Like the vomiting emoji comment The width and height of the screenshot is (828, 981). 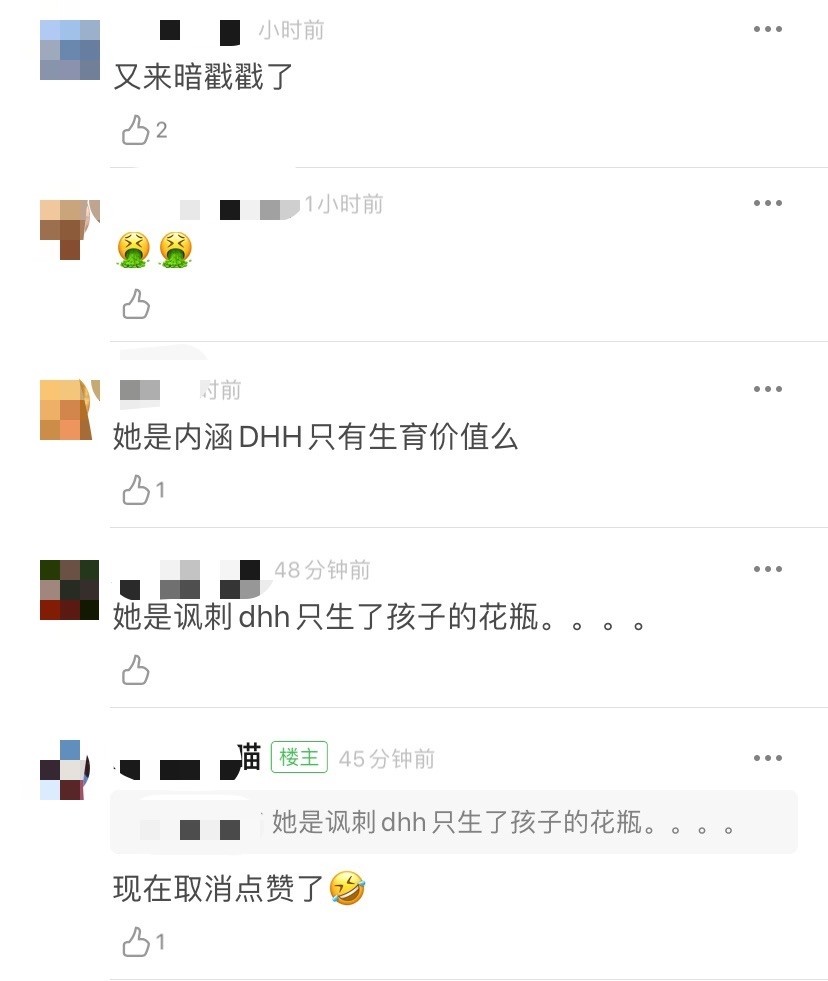tap(135, 304)
